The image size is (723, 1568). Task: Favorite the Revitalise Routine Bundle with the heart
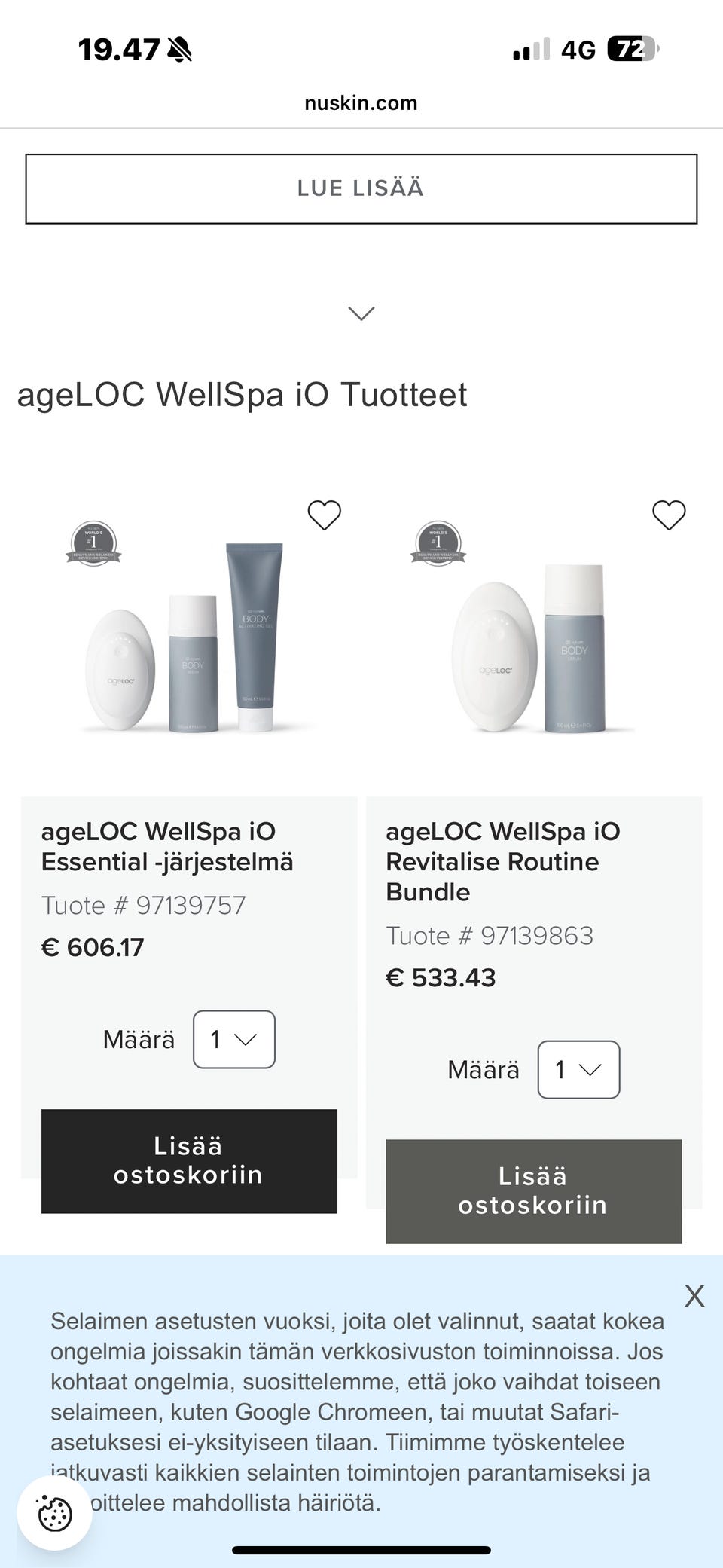669,515
